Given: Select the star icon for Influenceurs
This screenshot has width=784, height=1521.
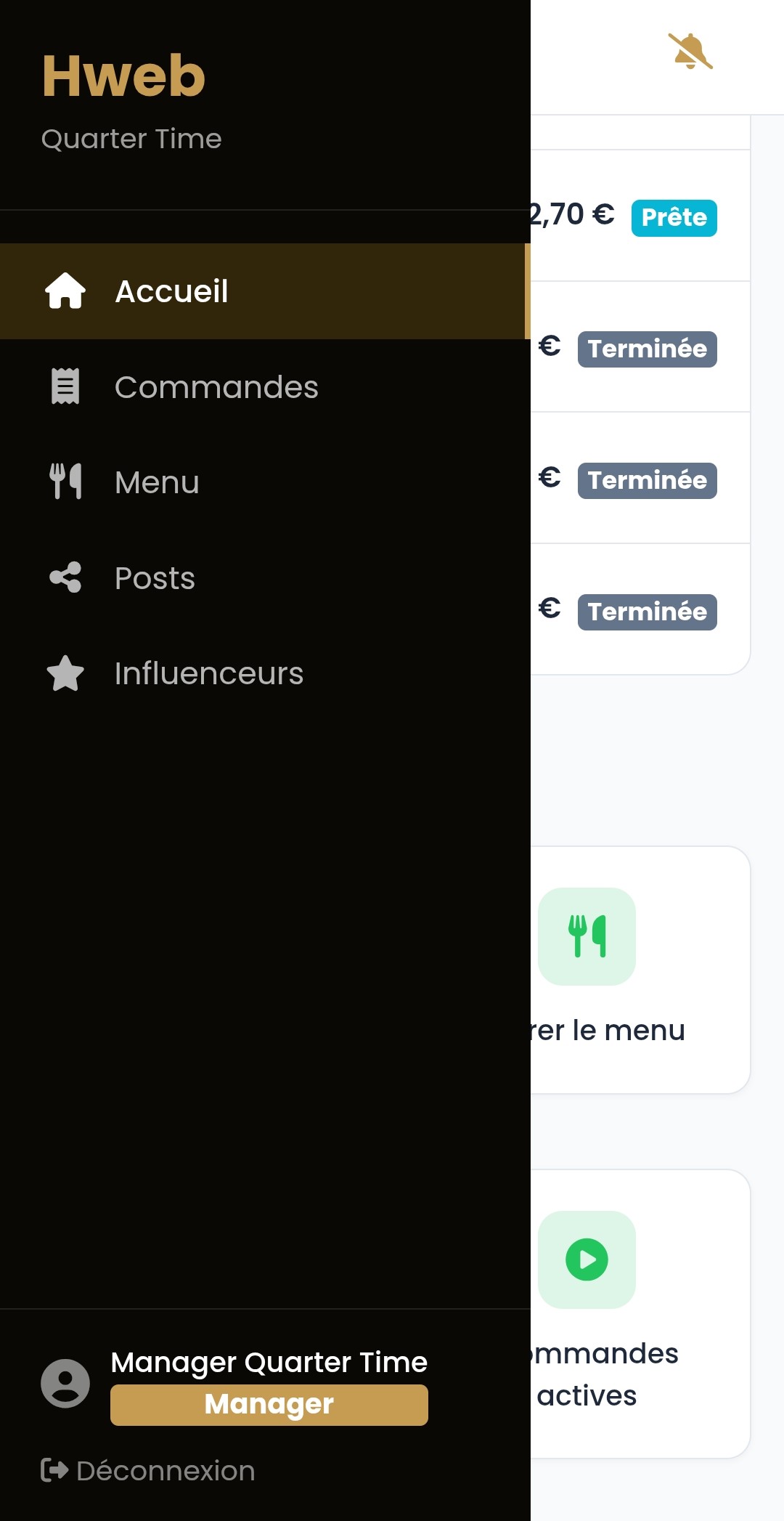Looking at the screenshot, I should pyautogui.click(x=65, y=673).
